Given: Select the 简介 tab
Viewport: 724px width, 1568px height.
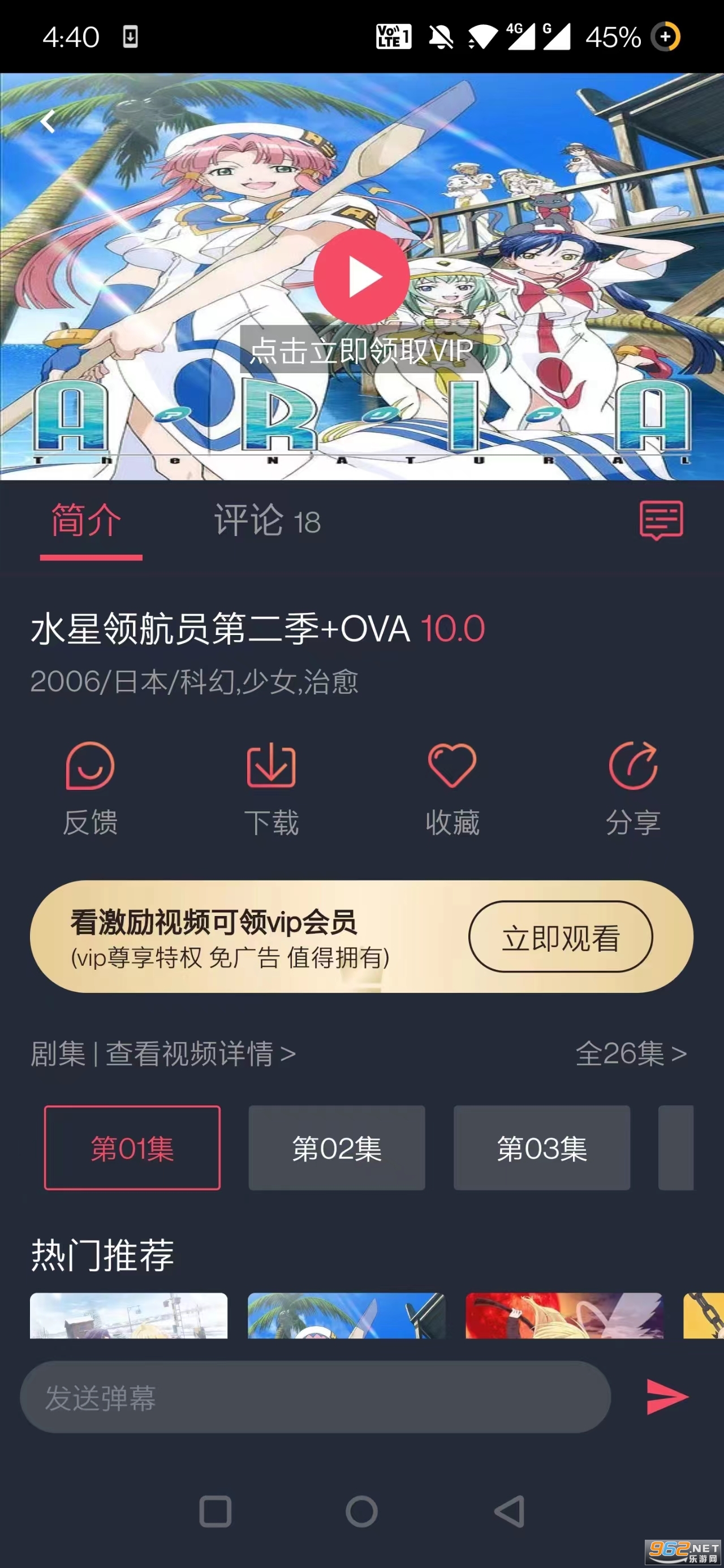Looking at the screenshot, I should click(87, 521).
